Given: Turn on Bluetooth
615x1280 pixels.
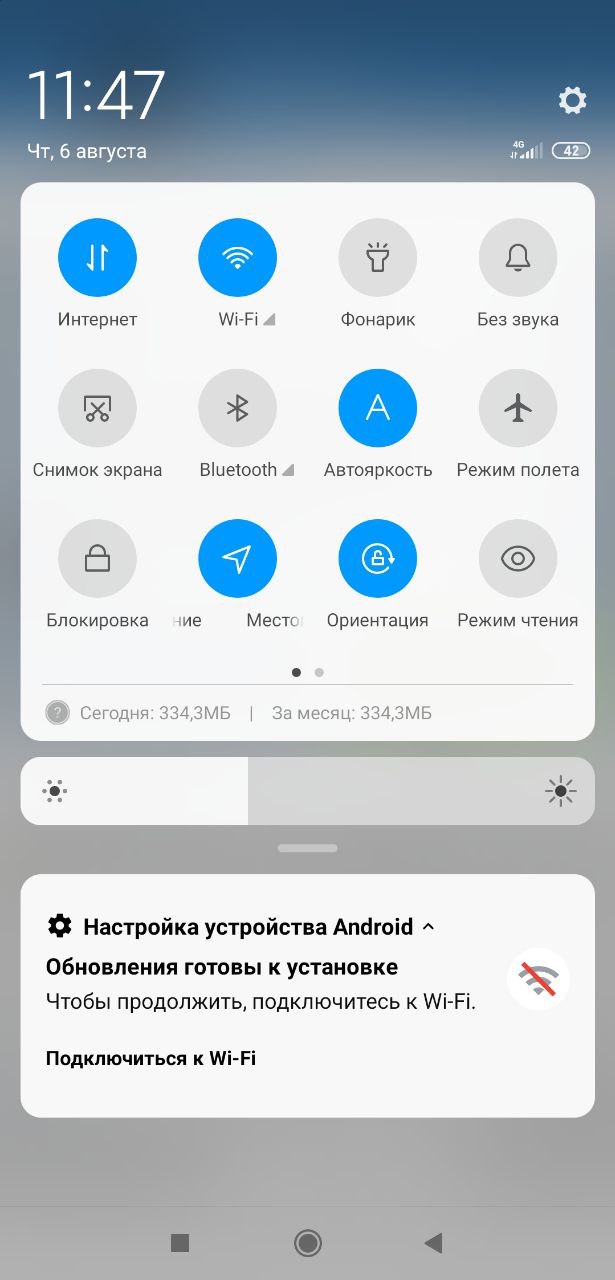Looking at the screenshot, I should tap(237, 408).
